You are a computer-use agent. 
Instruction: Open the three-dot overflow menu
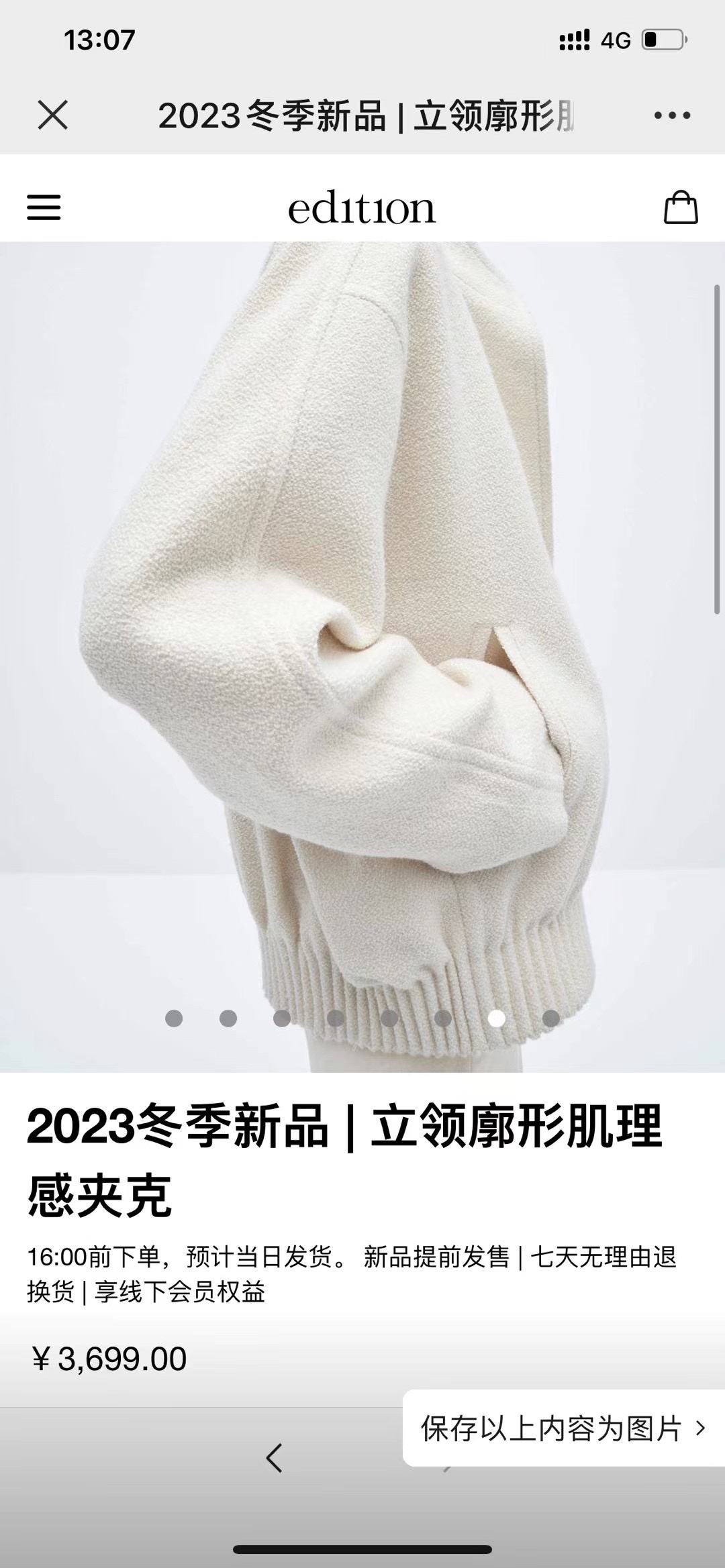click(x=672, y=115)
